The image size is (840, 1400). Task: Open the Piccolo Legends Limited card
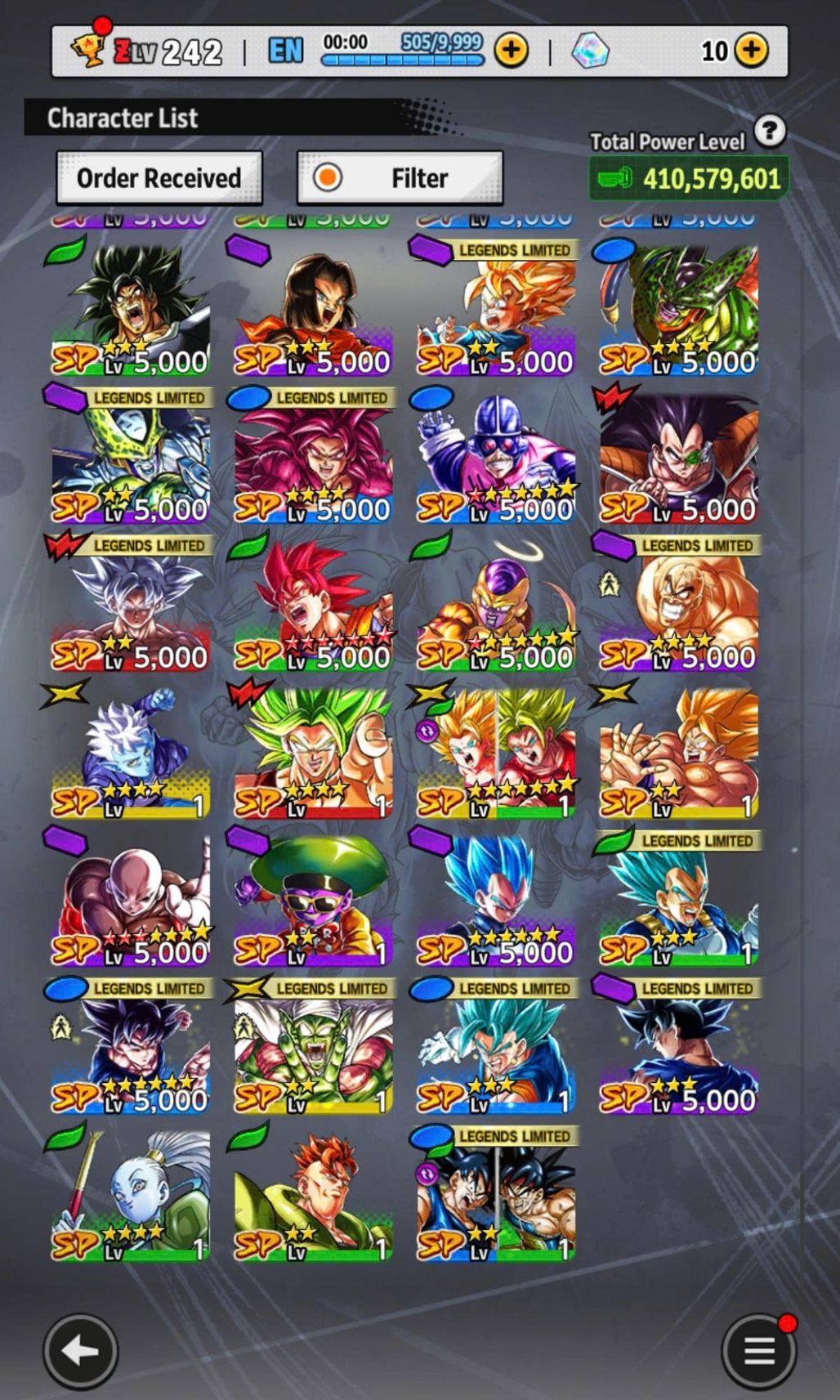click(314, 1048)
